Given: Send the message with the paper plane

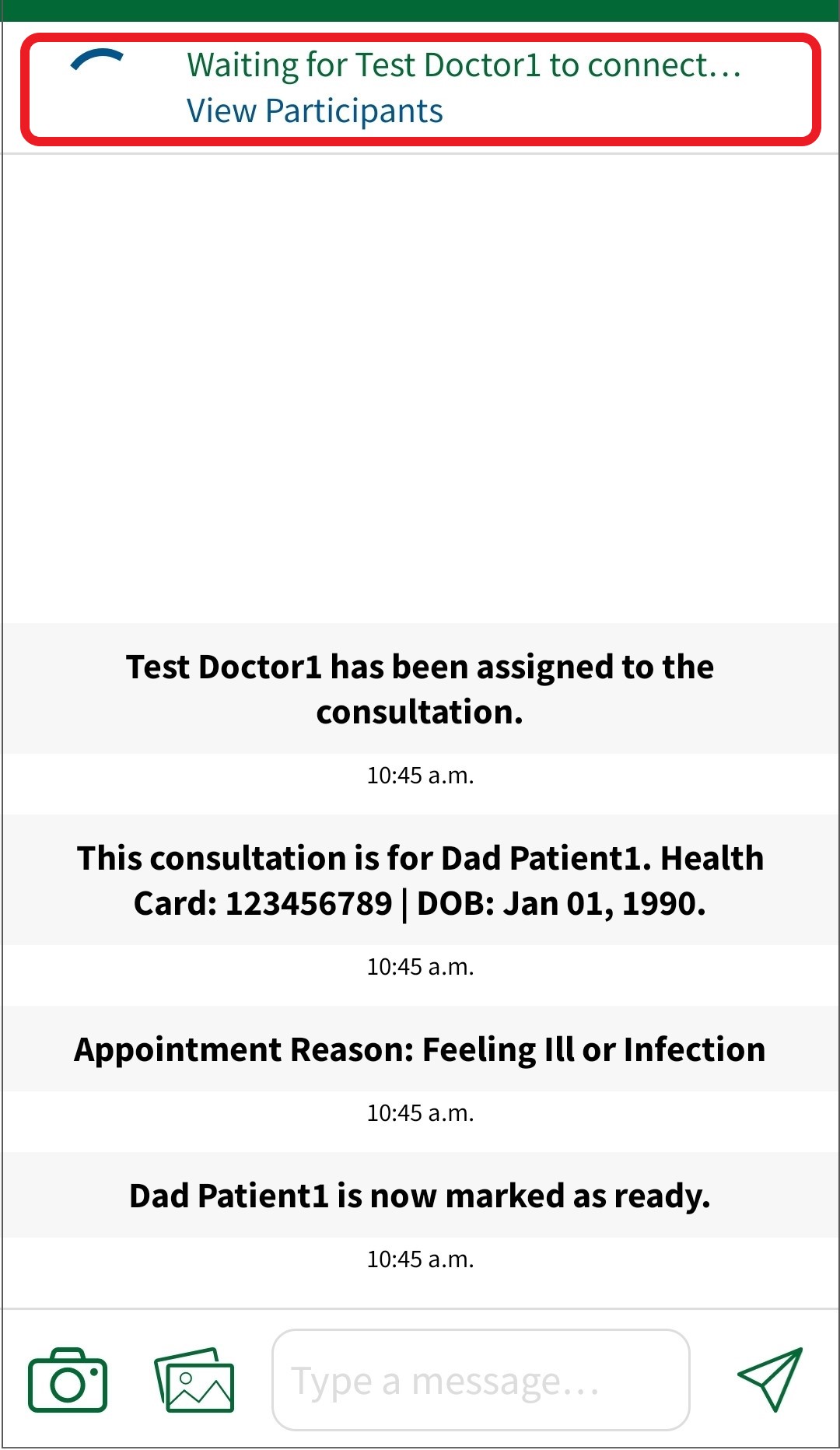Looking at the screenshot, I should (769, 1378).
